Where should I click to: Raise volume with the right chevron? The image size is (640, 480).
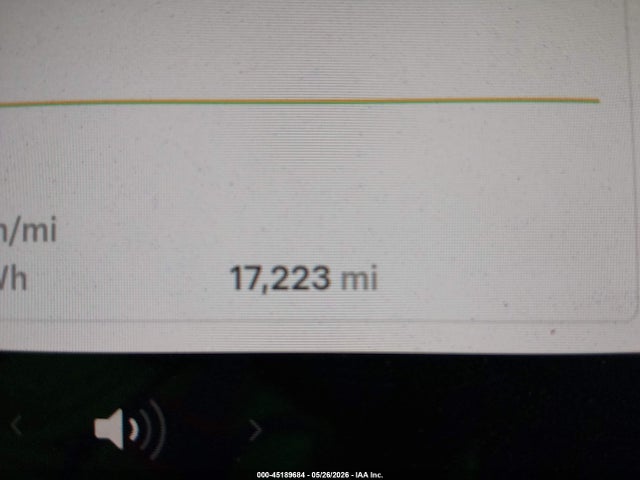[255, 430]
